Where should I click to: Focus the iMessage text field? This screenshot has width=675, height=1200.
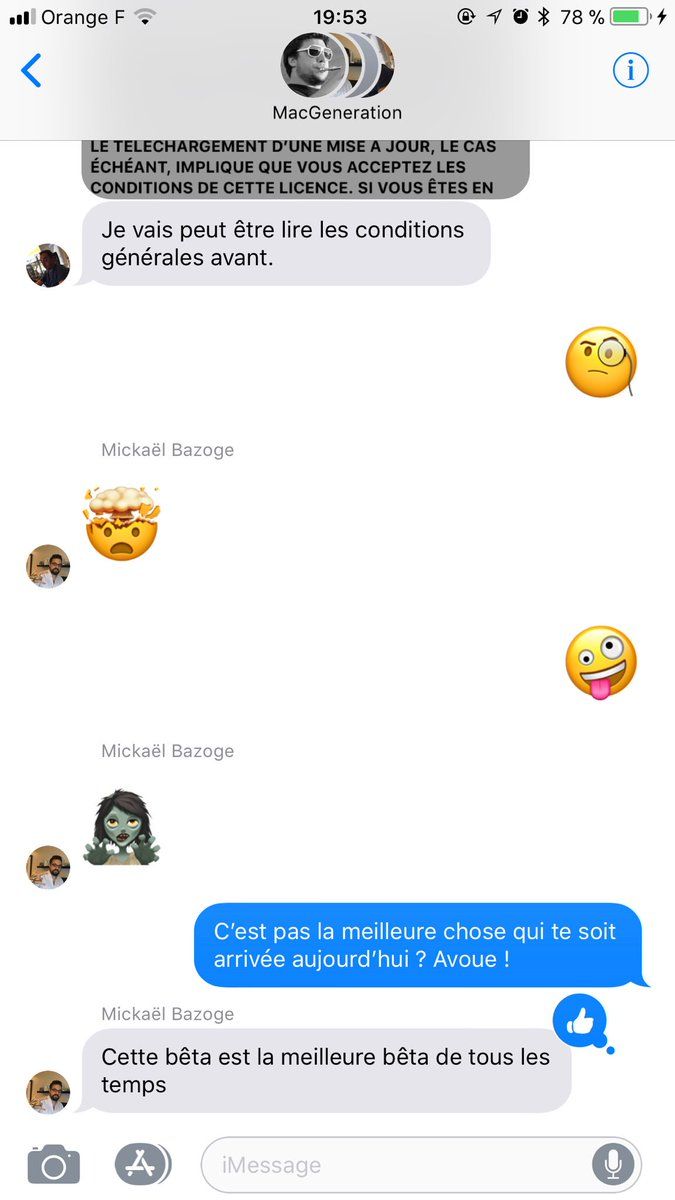400,1165
